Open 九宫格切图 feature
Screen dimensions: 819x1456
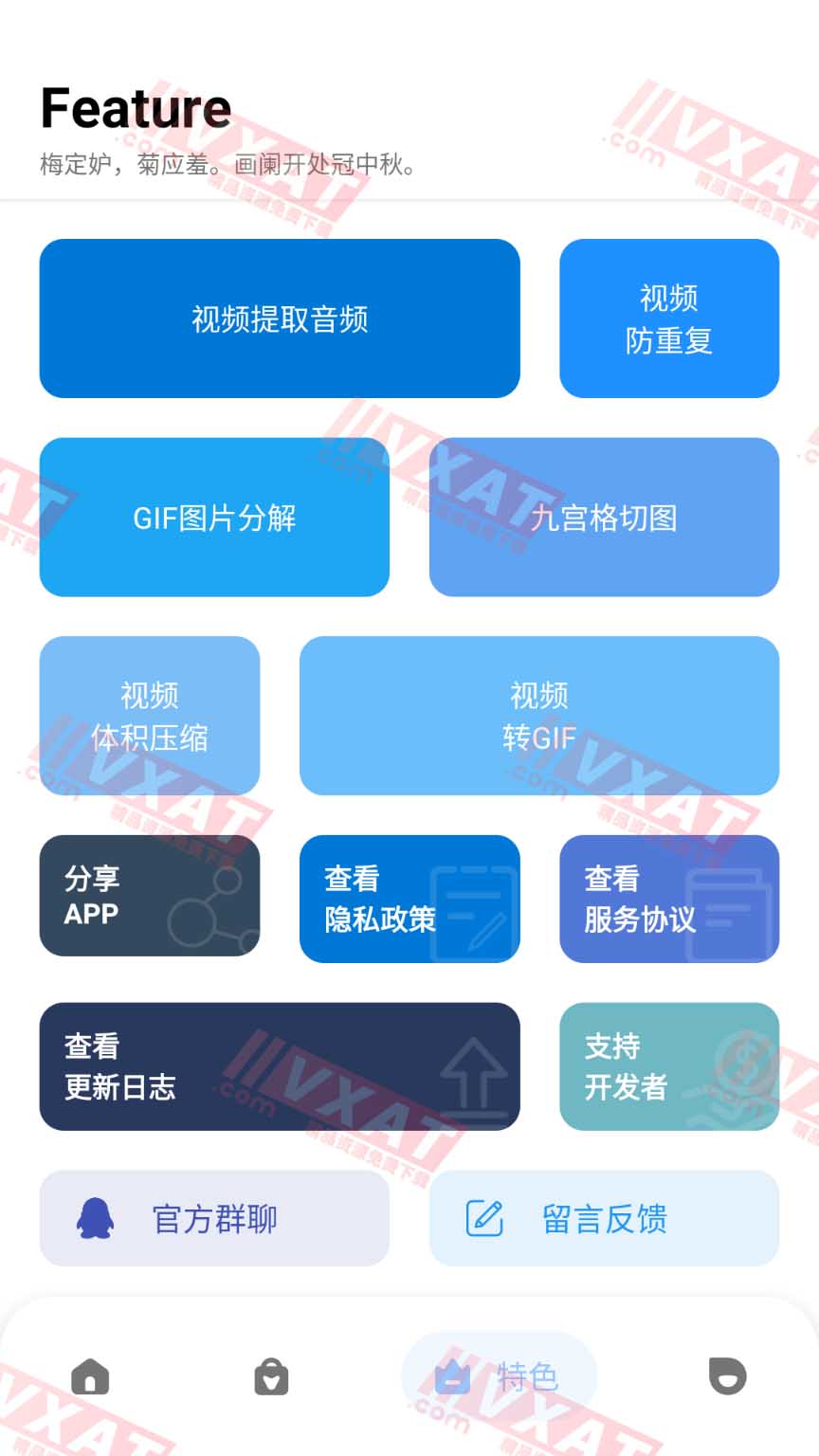point(604,518)
